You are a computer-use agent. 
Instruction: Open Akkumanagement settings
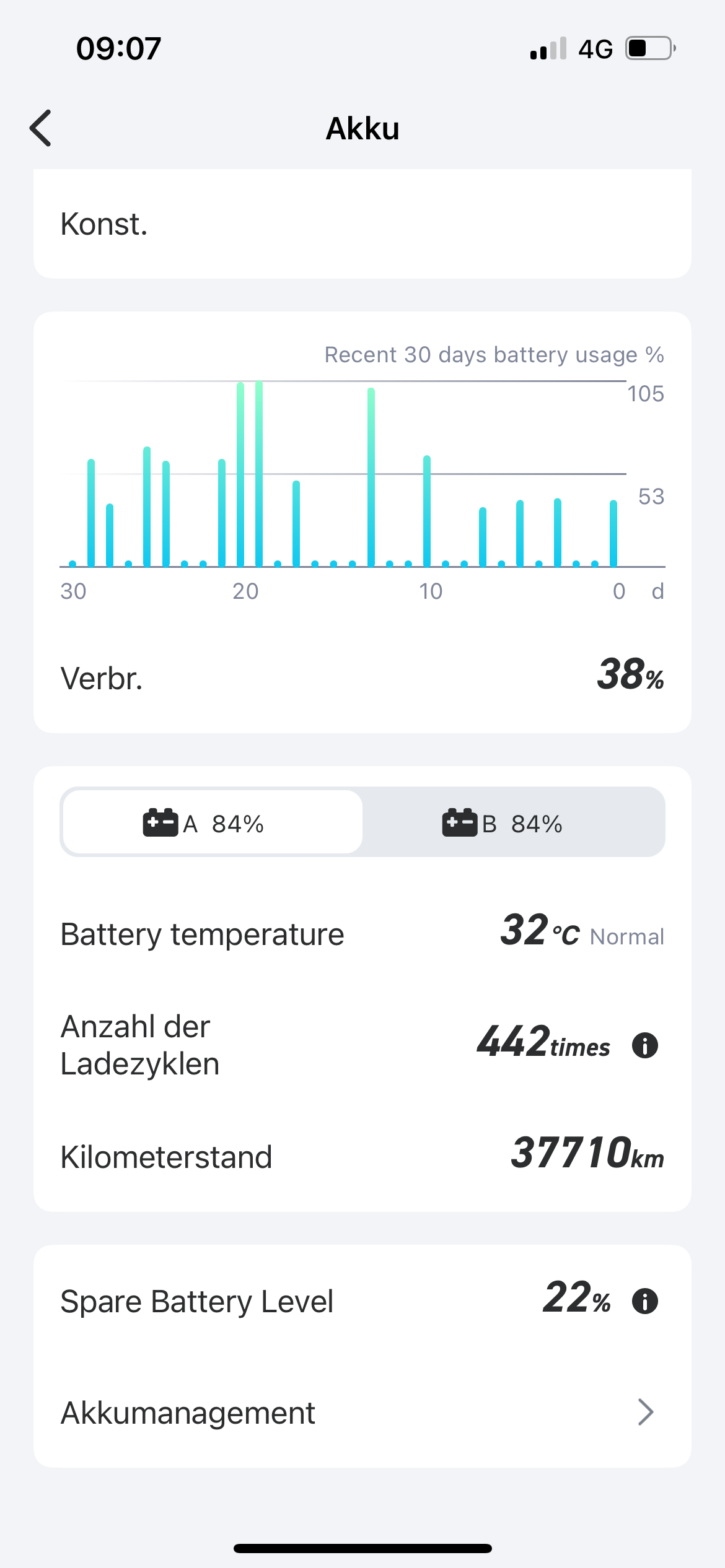pyautogui.click(x=362, y=1413)
